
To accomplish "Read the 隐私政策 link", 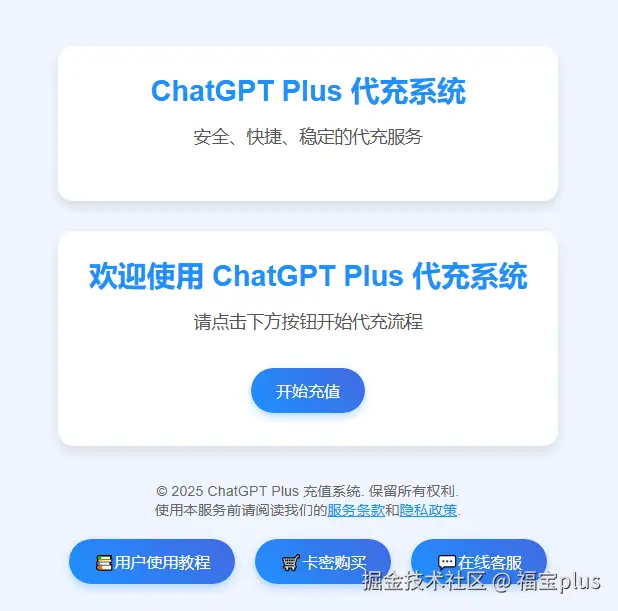I will (x=428, y=510).
